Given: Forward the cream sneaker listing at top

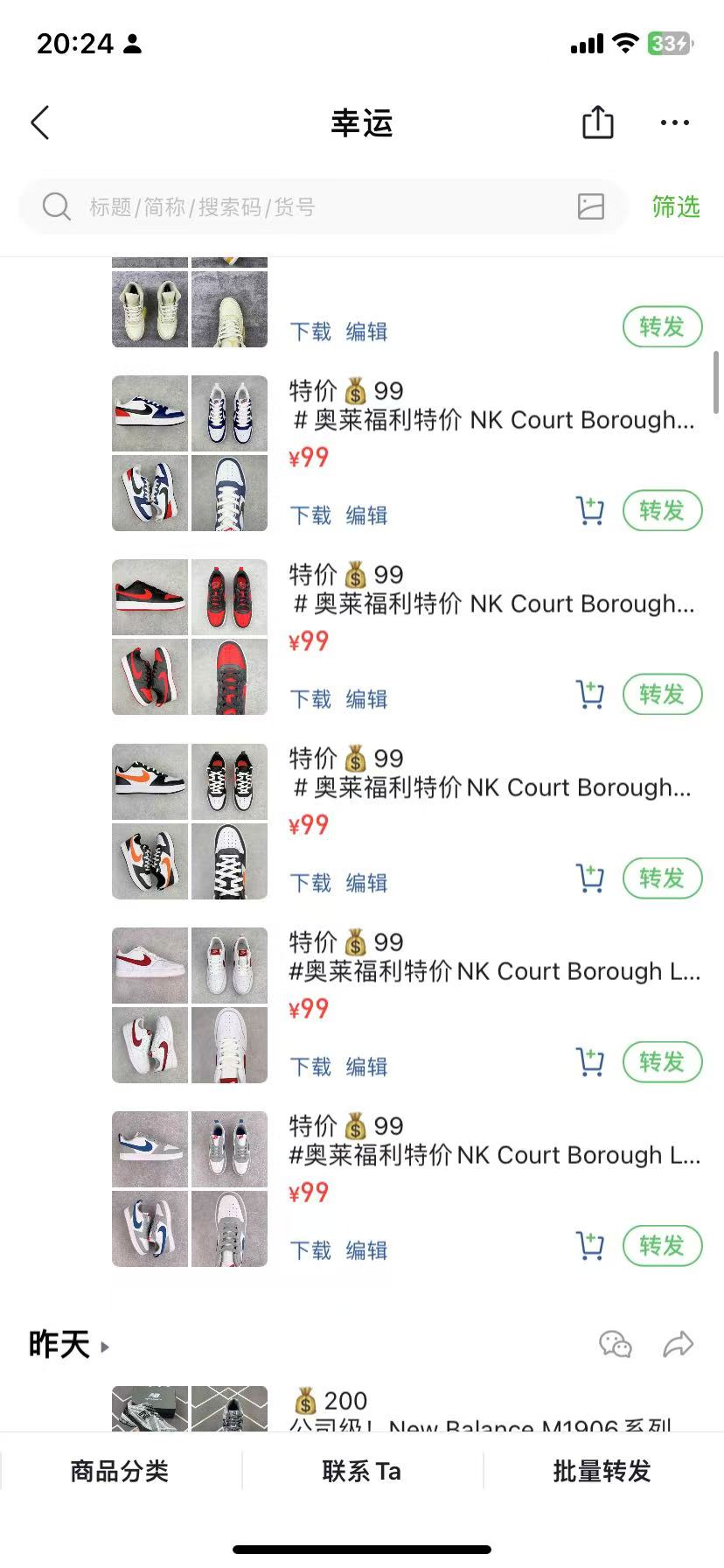Looking at the screenshot, I should (662, 327).
